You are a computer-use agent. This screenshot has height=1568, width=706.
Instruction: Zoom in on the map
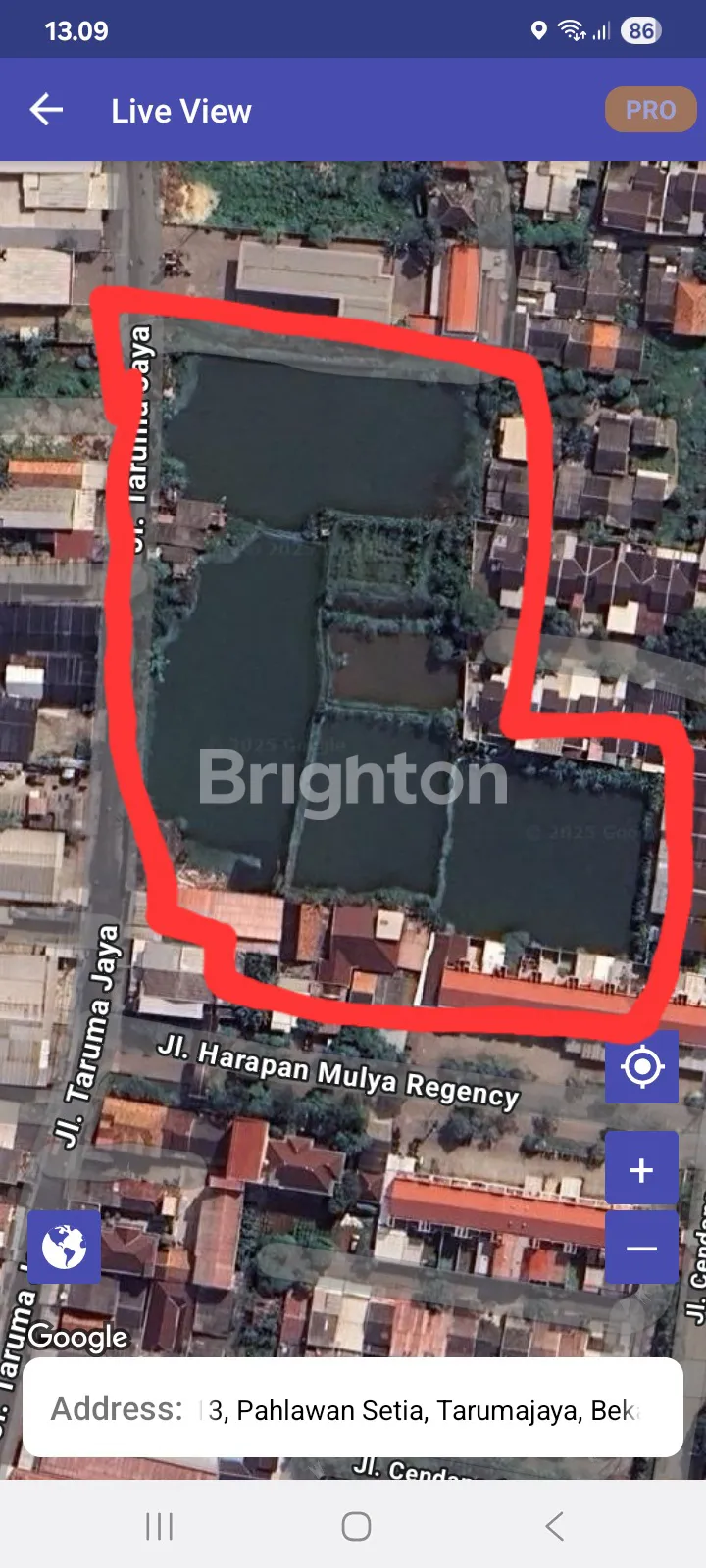[641, 1169]
